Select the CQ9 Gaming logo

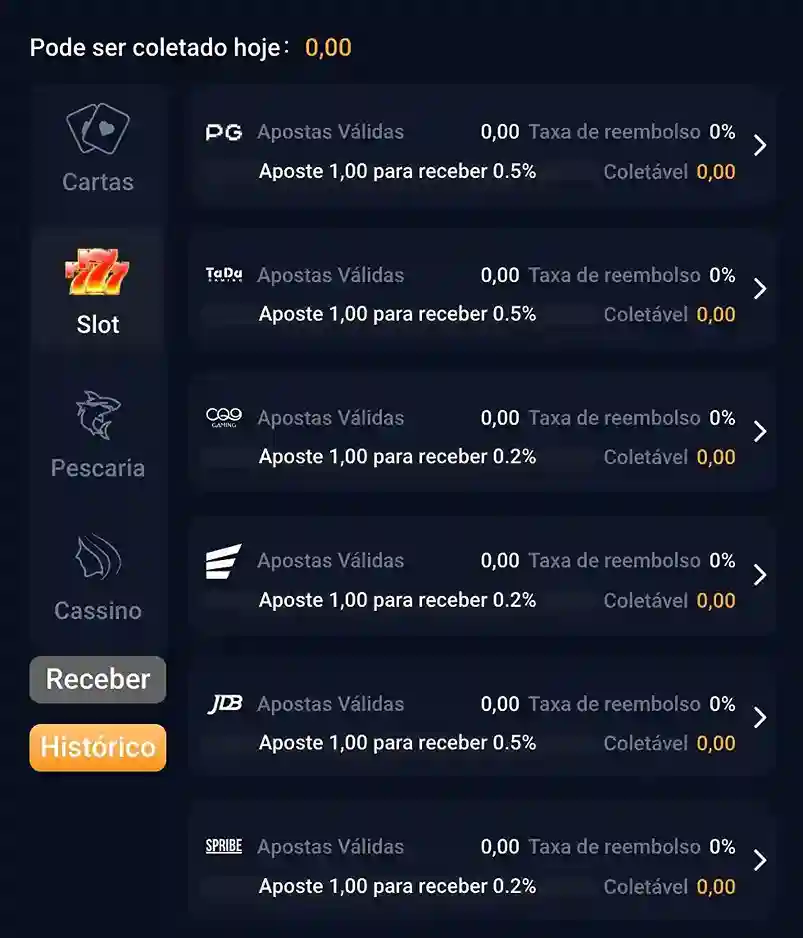pos(224,418)
